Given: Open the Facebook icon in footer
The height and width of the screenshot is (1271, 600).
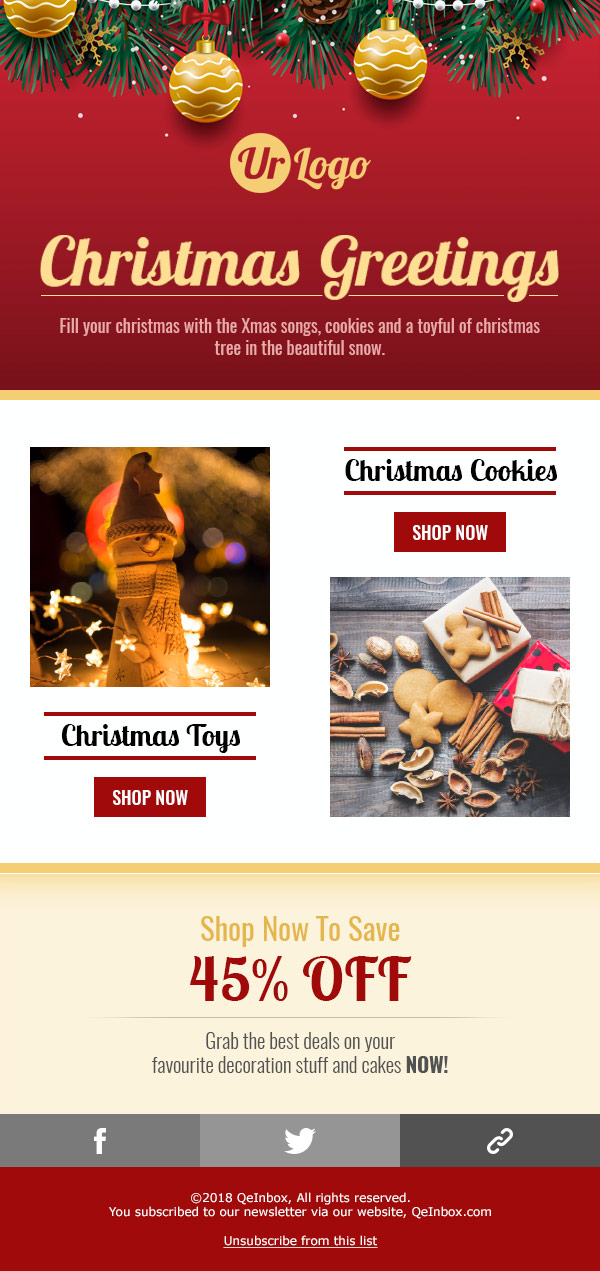Looking at the screenshot, I should (x=100, y=1141).
